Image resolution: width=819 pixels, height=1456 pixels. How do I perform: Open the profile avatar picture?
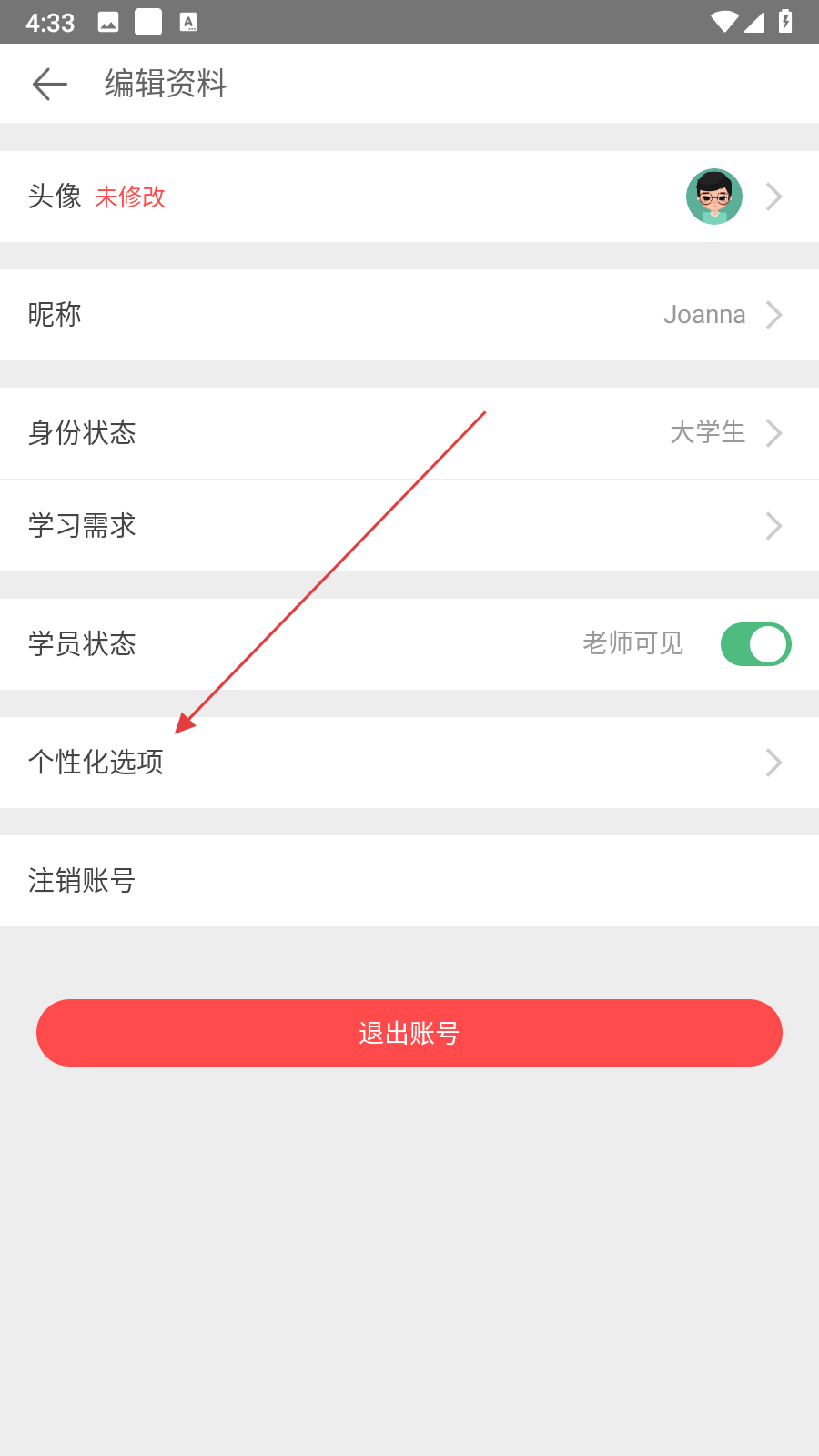714,196
